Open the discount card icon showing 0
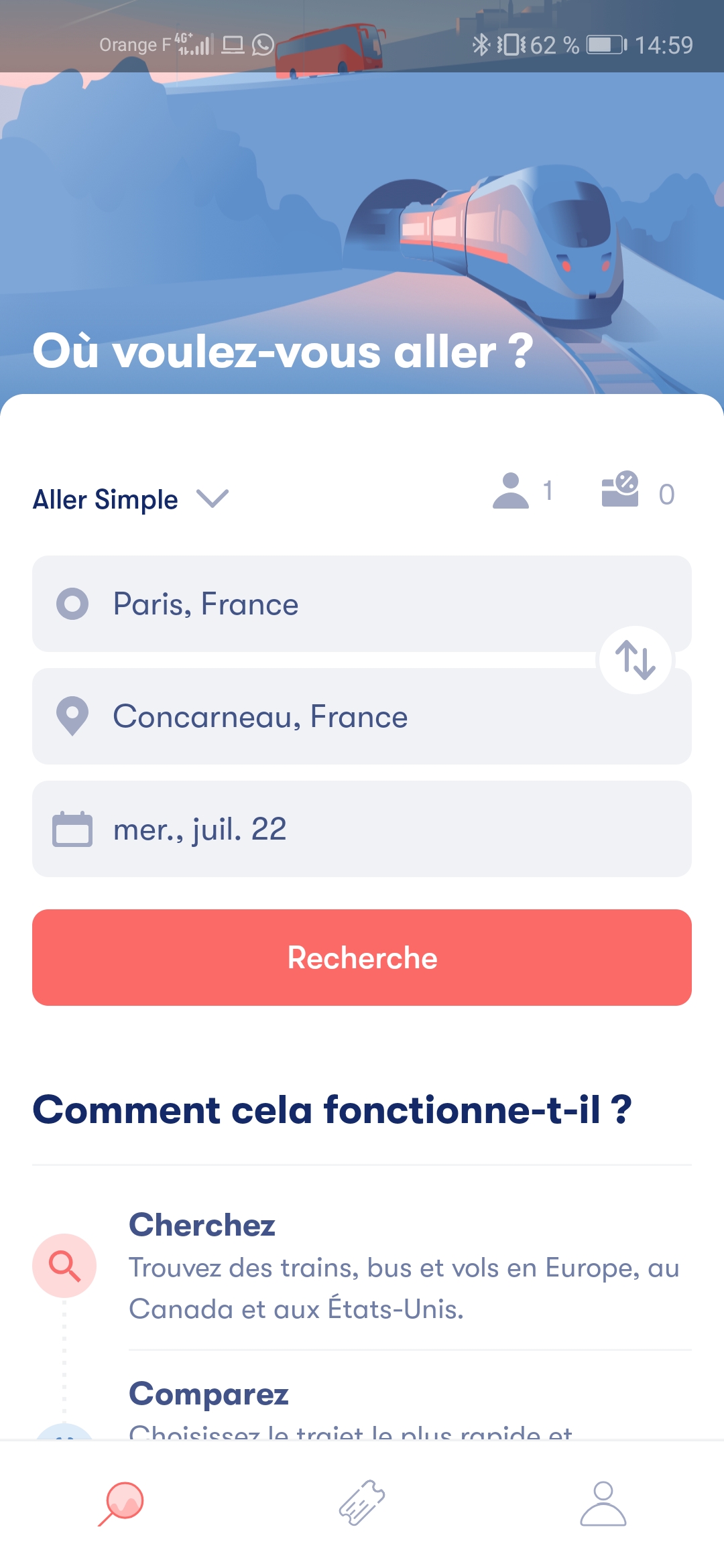Viewport: 724px width, 1568px height. coord(620,491)
